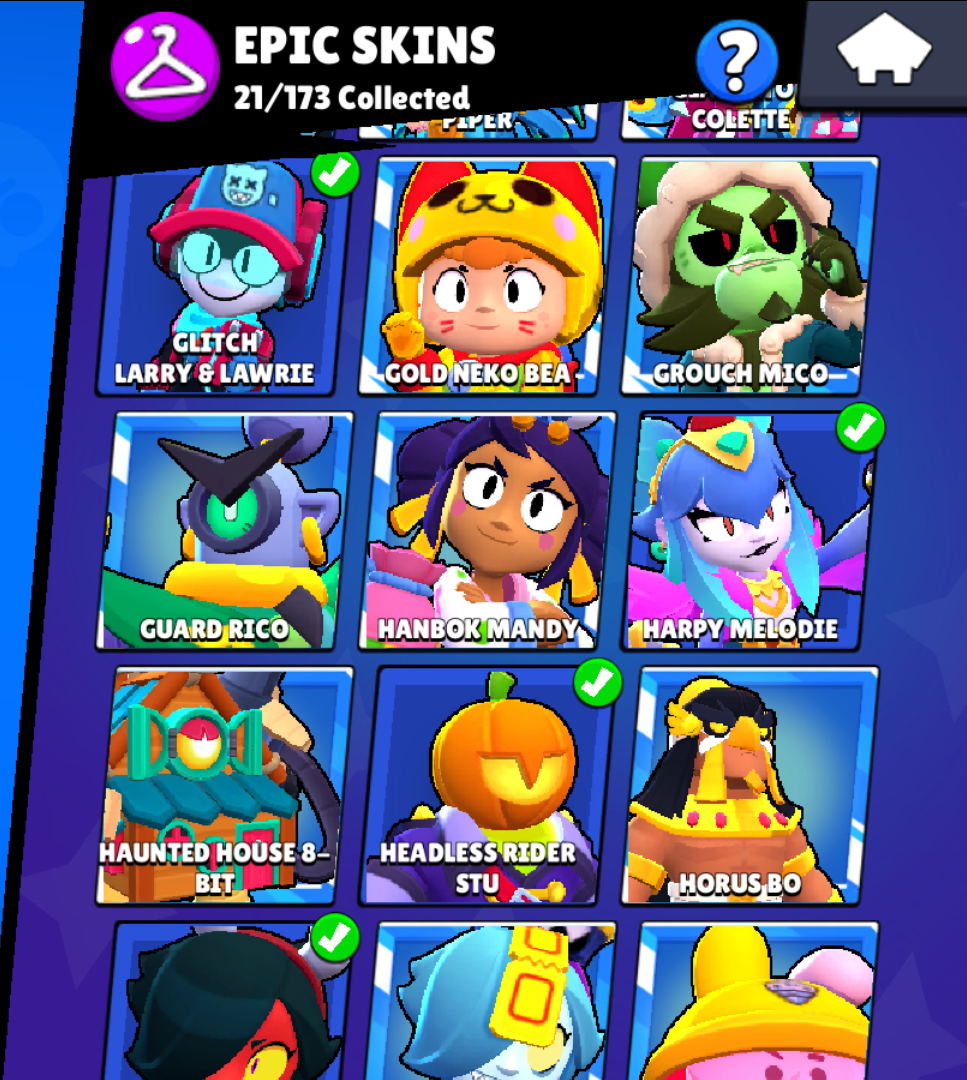Screen dimensions: 967x1080
Task: Open the Guard Rico skin tile
Action: pos(226,531)
